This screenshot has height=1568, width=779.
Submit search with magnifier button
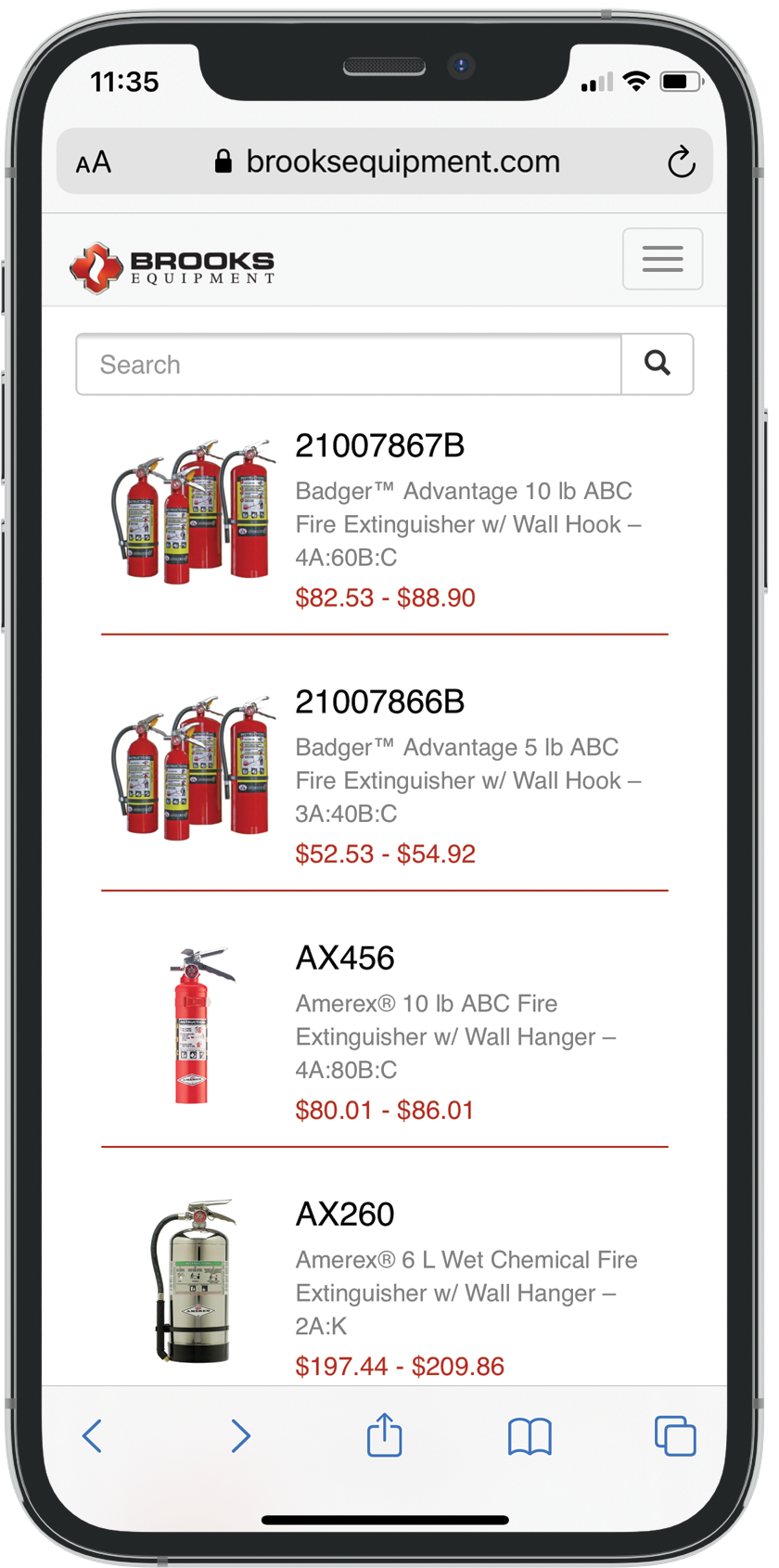(x=658, y=364)
